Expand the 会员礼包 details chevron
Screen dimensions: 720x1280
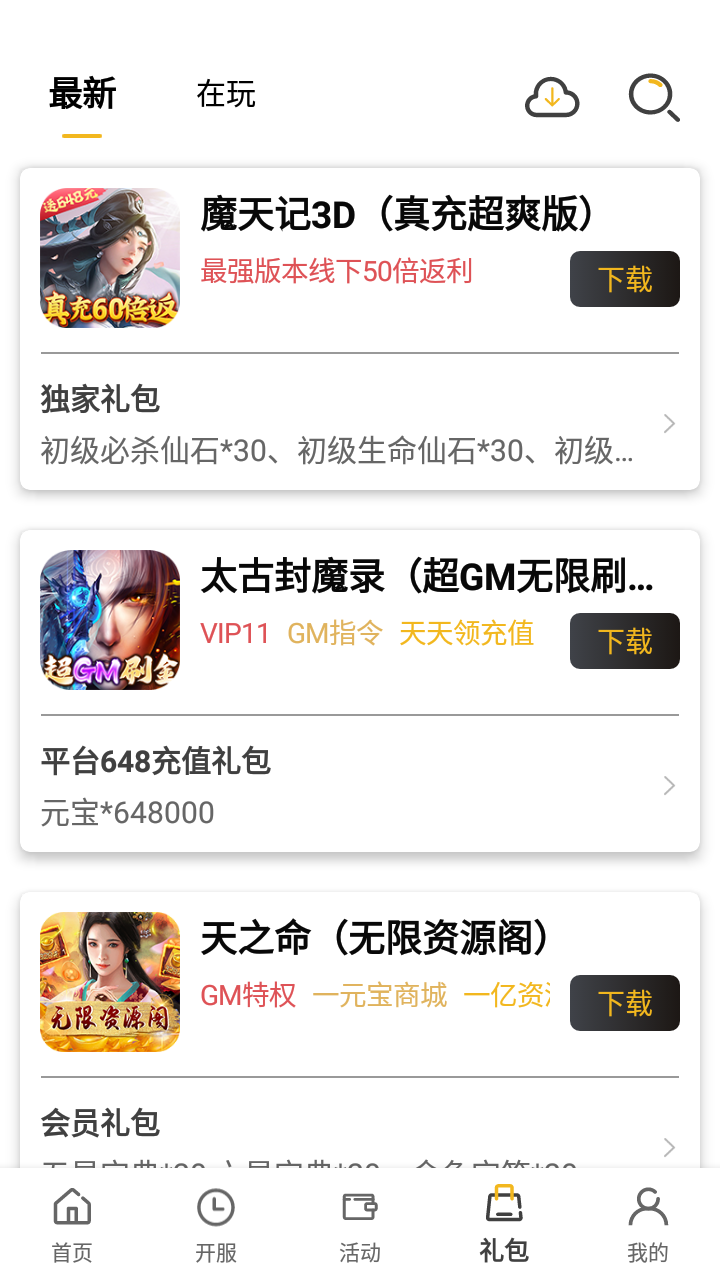tap(668, 1147)
